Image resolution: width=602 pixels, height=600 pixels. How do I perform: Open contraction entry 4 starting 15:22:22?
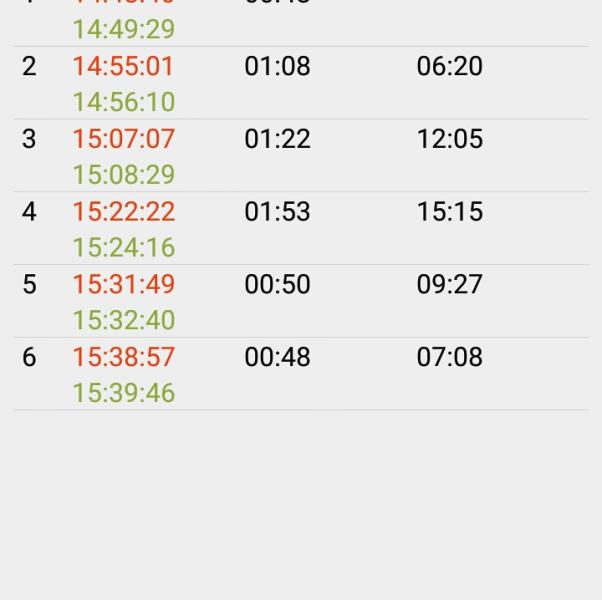(300, 229)
